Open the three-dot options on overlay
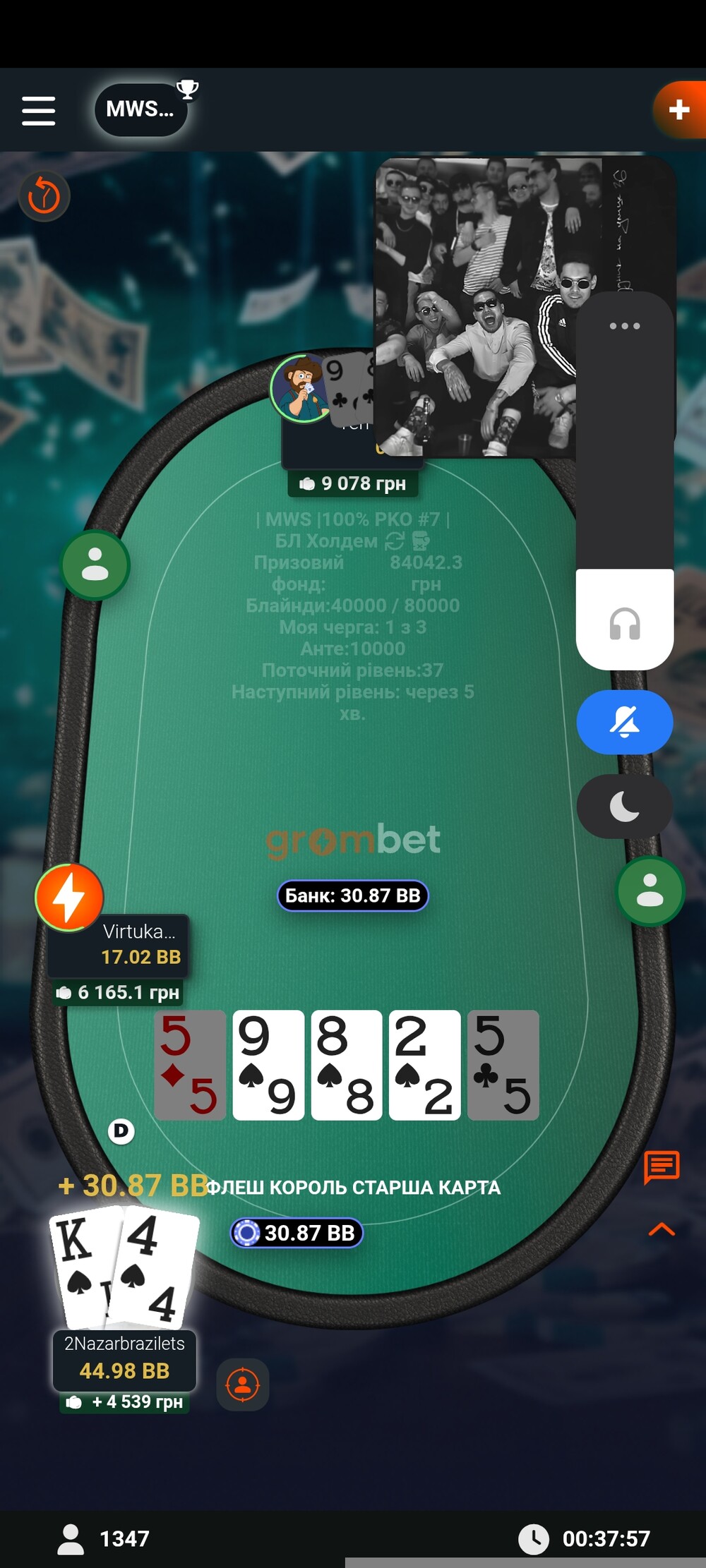706x1568 pixels. click(624, 326)
